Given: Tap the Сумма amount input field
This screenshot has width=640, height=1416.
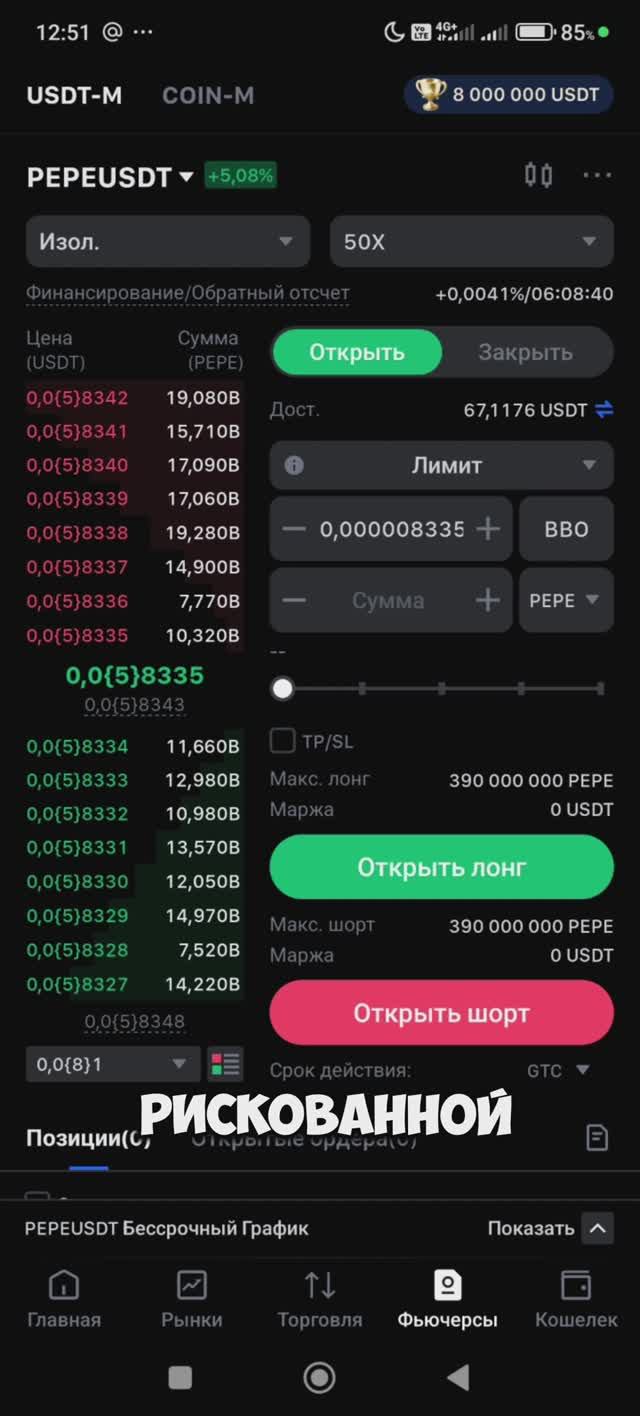Looking at the screenshot, I should pyautogui.click(x=388, y=600).
